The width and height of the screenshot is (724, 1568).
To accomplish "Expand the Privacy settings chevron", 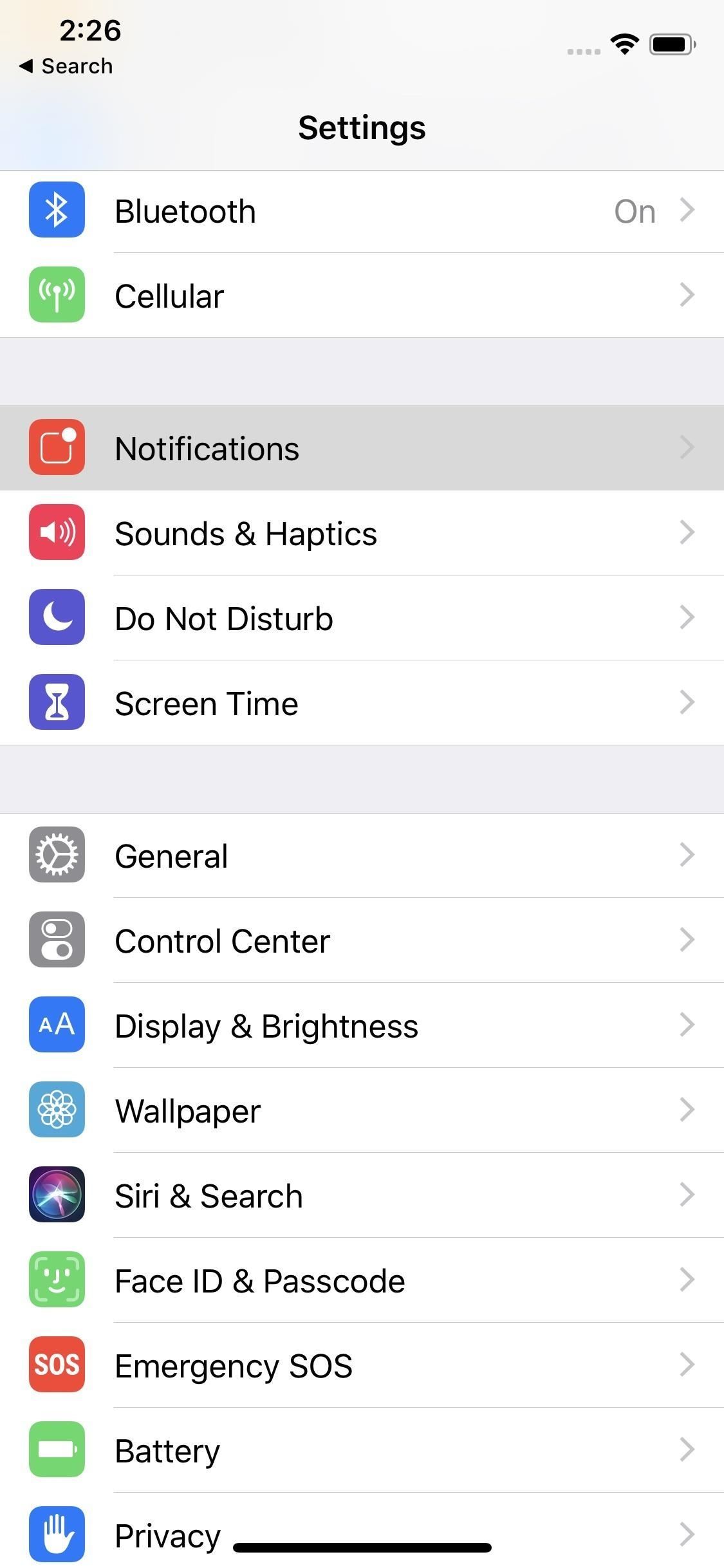I will coord(687,1535).
